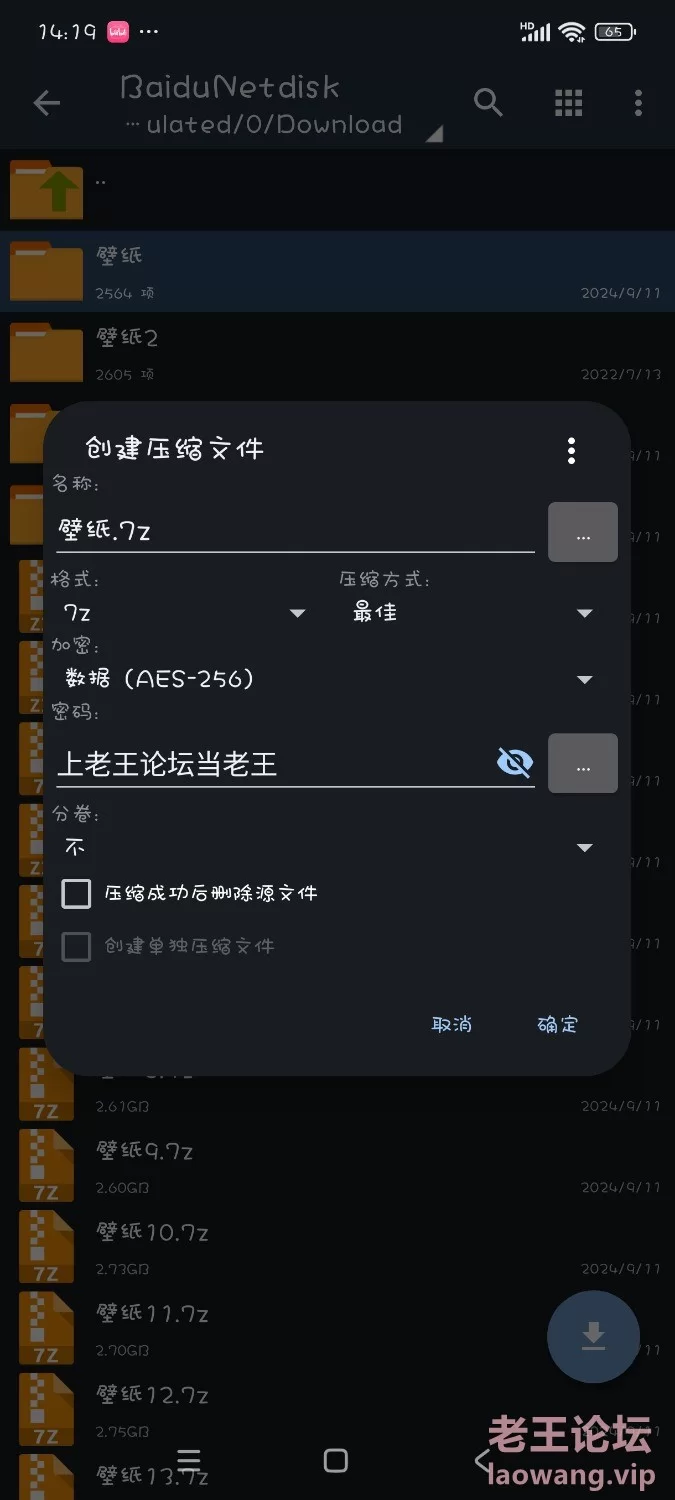Toggle password visibility eye icon
Image resolution: width=675 pixels, height=1500 pixels.
tap(514, 764)
